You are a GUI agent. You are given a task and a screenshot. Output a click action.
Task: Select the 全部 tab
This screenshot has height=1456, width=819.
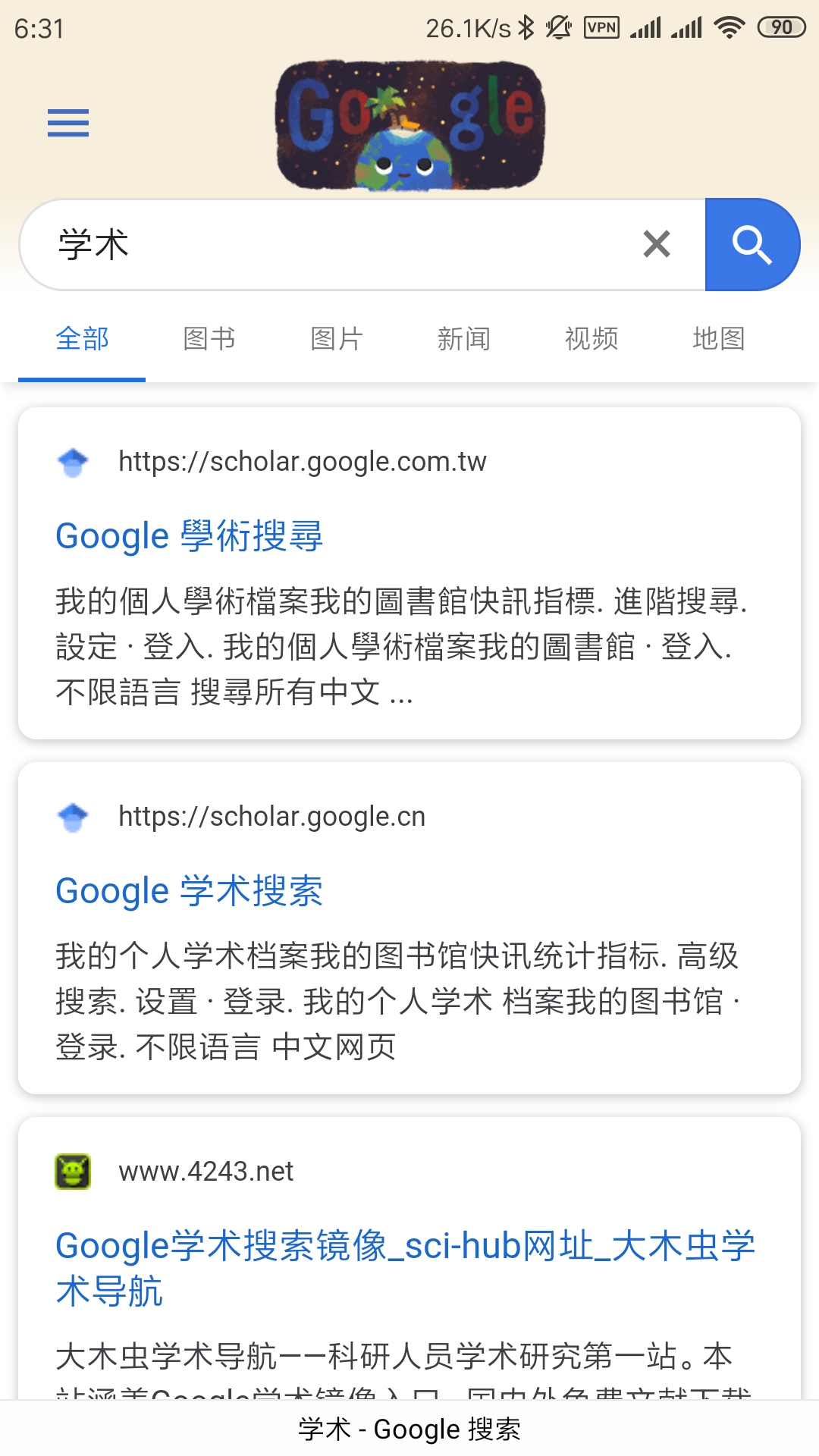coord(82,338)
